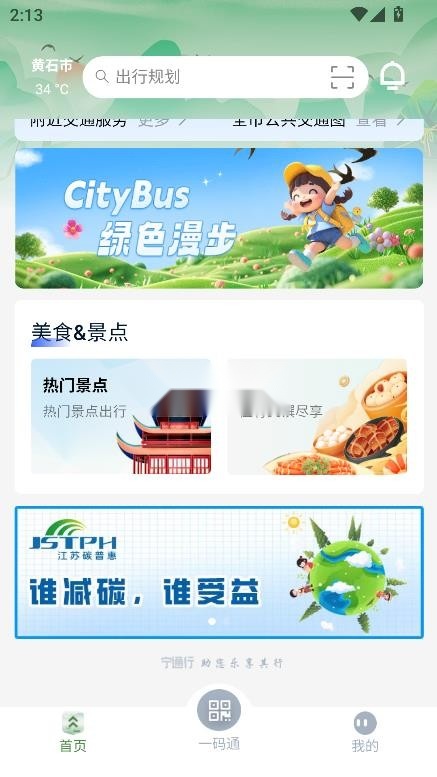This screenshot has width=437, height=777.
Task: Open the notifications bell
Action: click(392, 77)
